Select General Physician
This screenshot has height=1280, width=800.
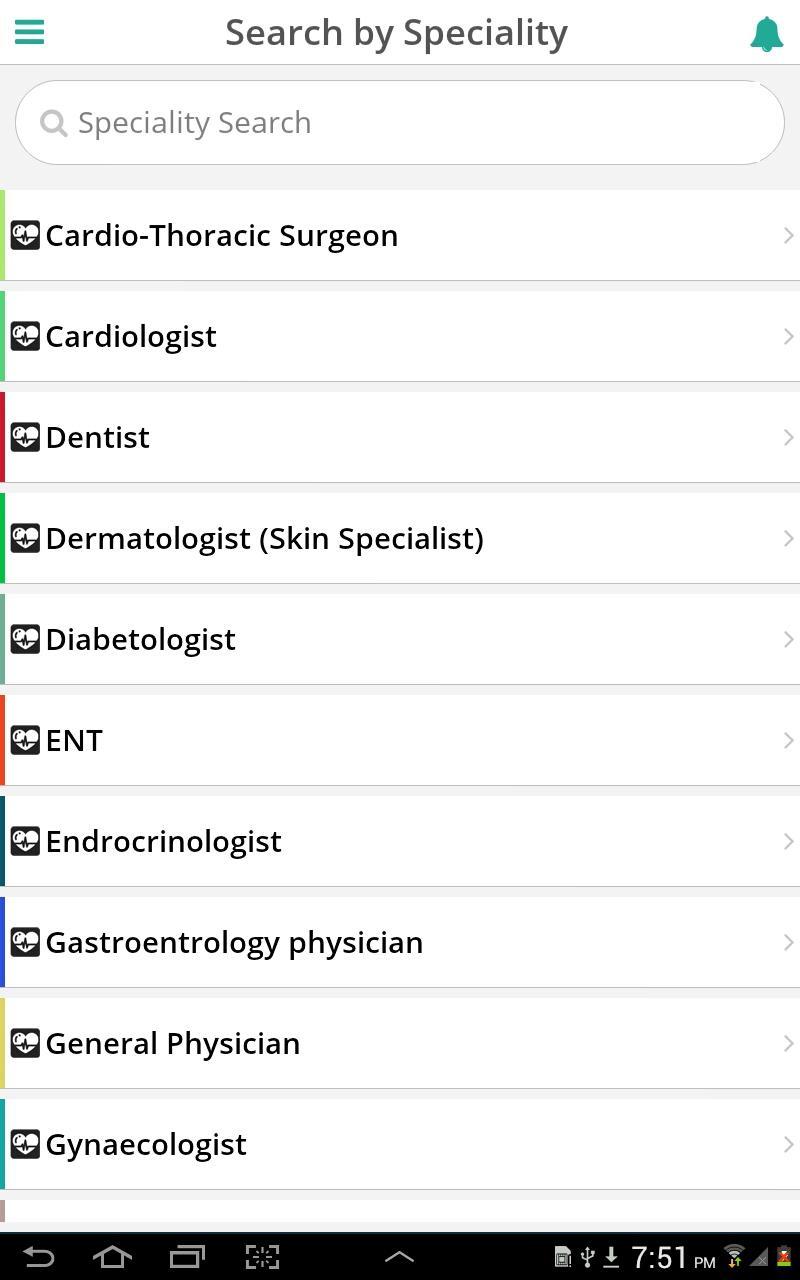coord(400,1043)
